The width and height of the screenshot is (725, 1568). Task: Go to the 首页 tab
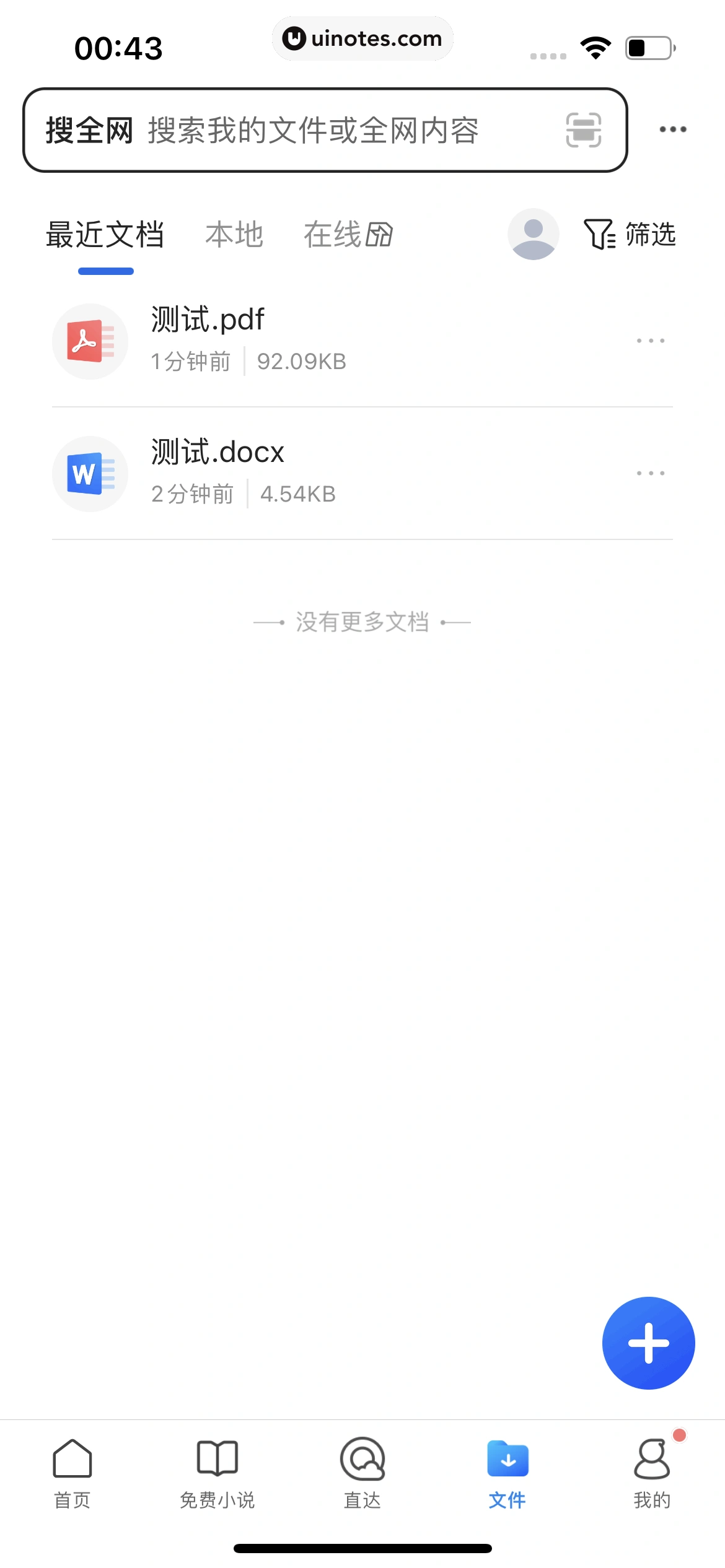coord(72,1473)
